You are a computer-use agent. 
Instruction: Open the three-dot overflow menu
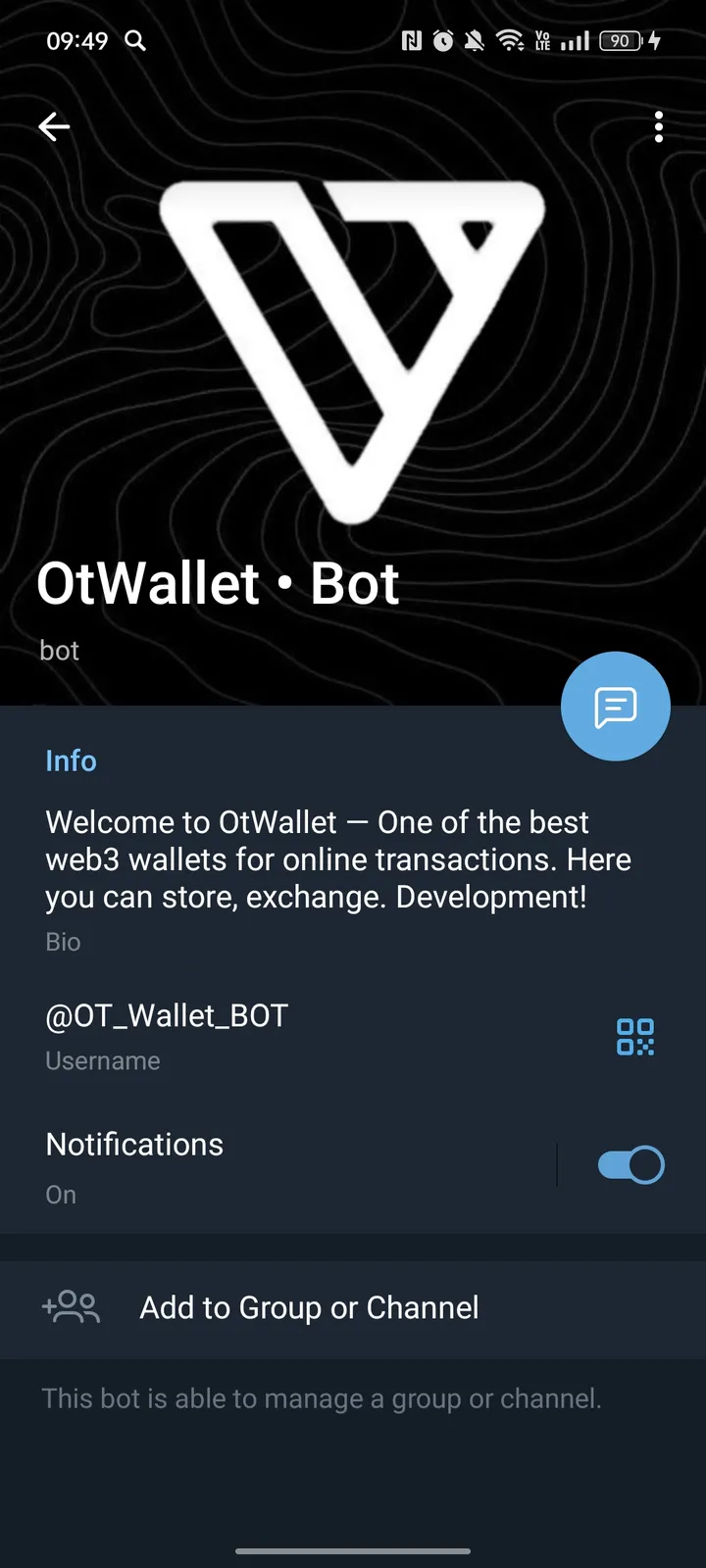(658, 126)
